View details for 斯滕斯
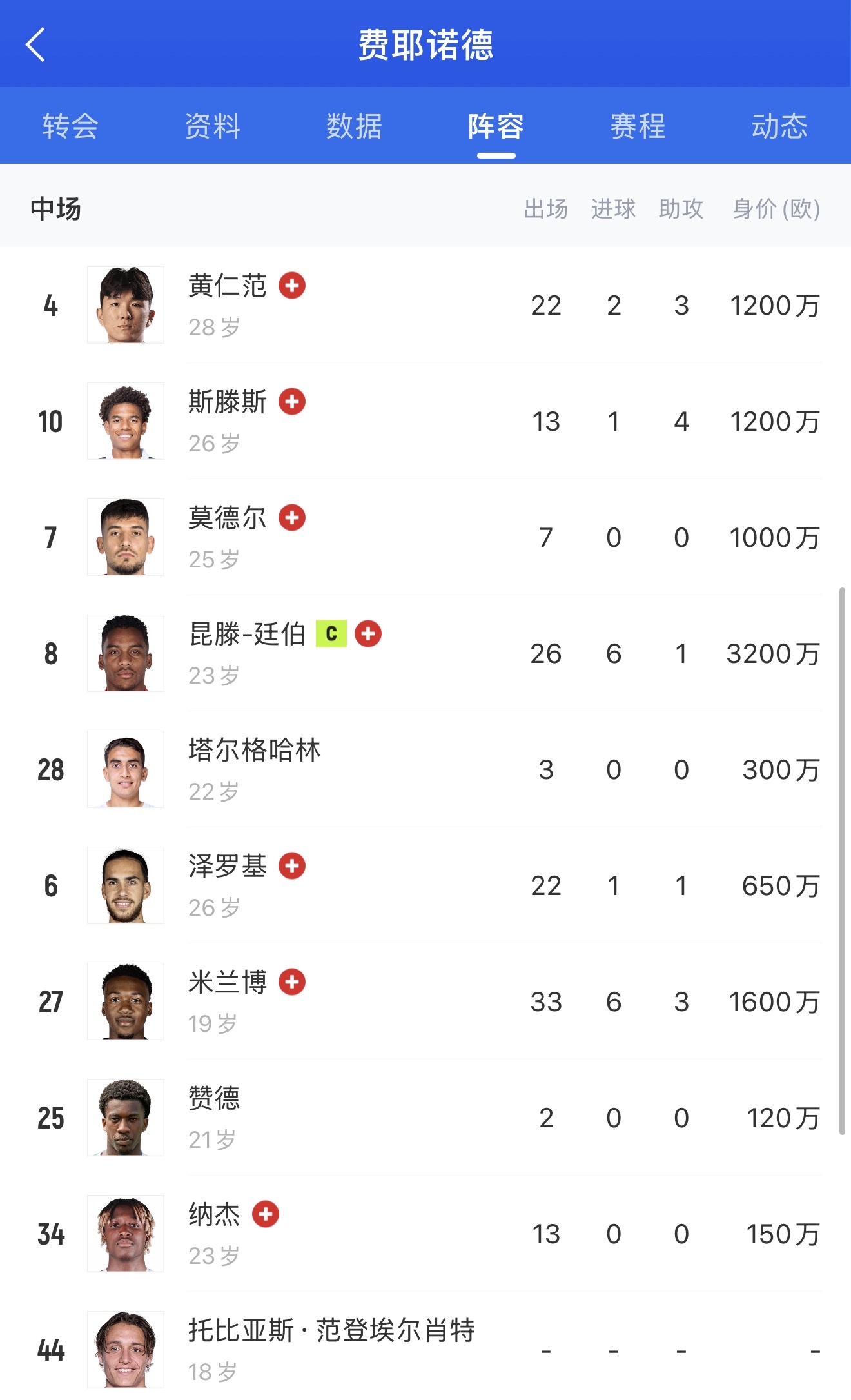 point(227,402)
